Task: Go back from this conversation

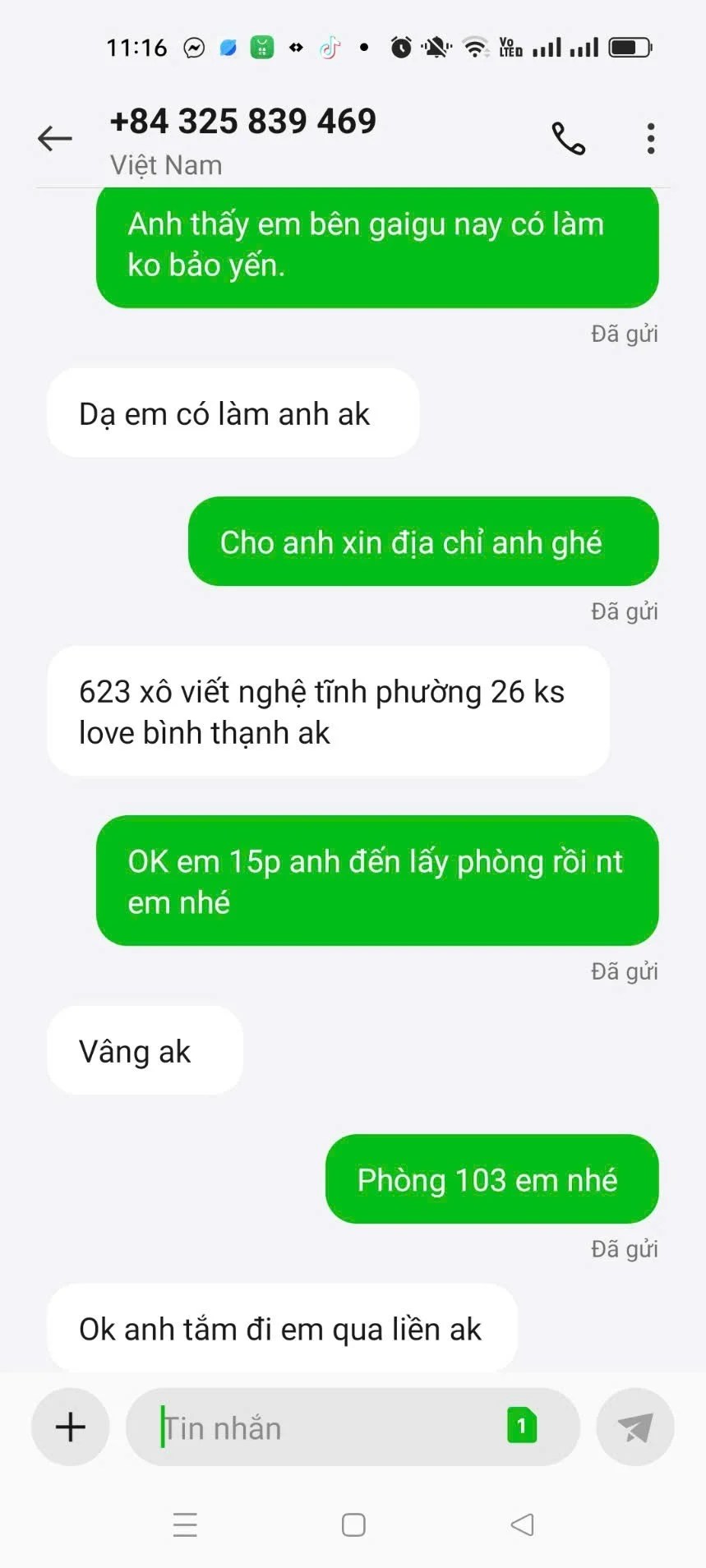Action: point(55,138)
